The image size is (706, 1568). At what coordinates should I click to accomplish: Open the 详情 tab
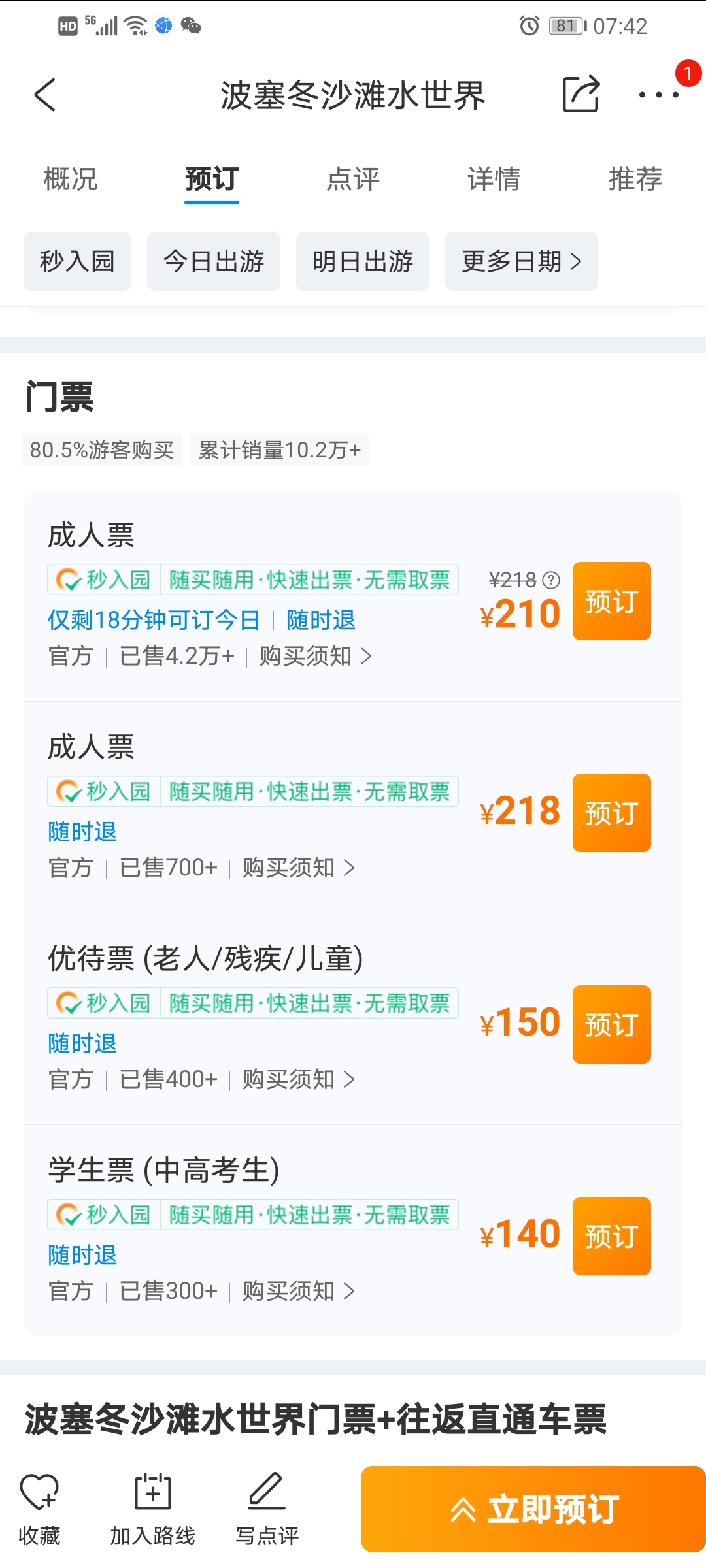pyautogui.click(x=494, y=179)
